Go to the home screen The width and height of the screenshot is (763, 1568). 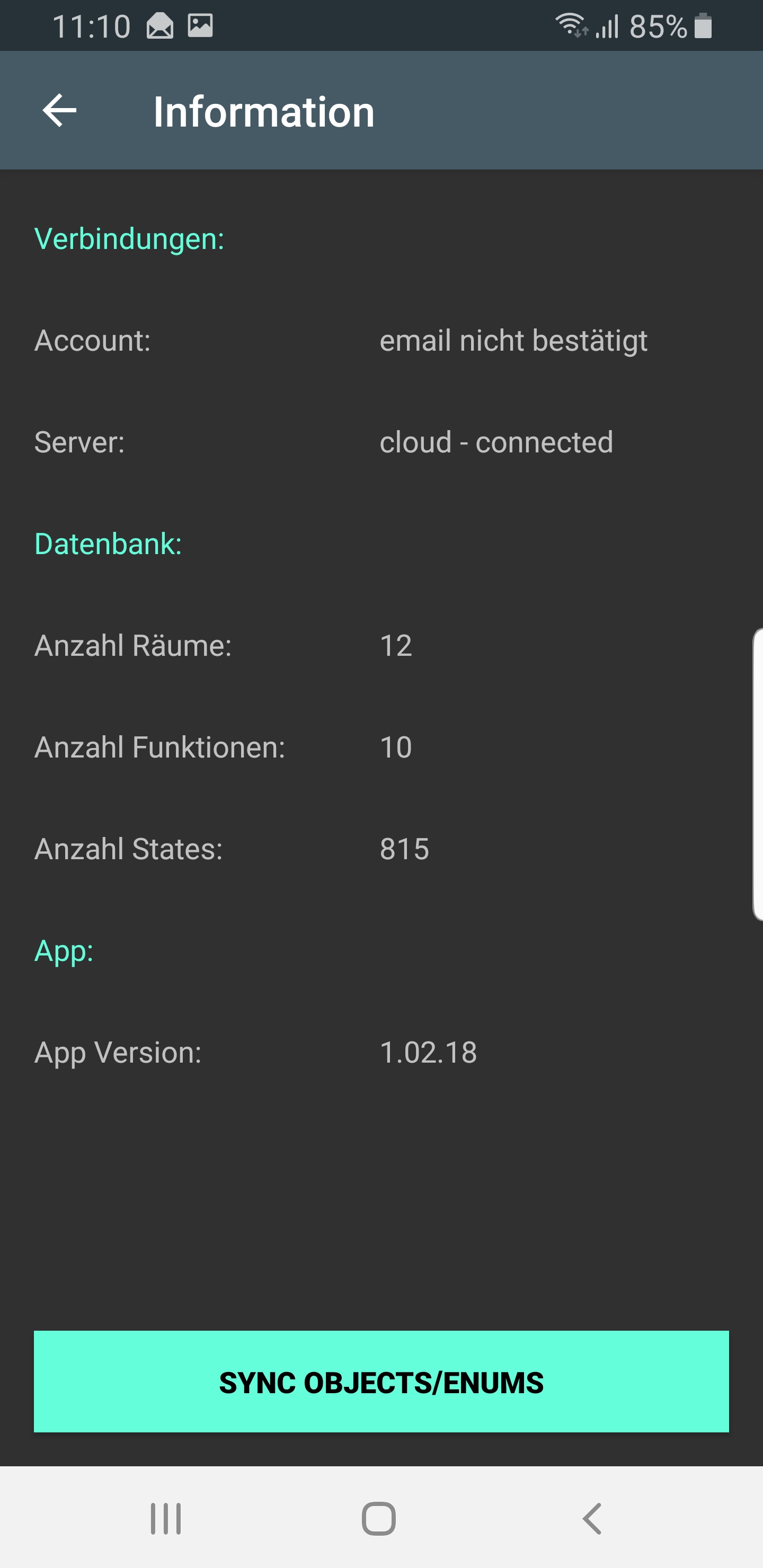(379, 1518)
